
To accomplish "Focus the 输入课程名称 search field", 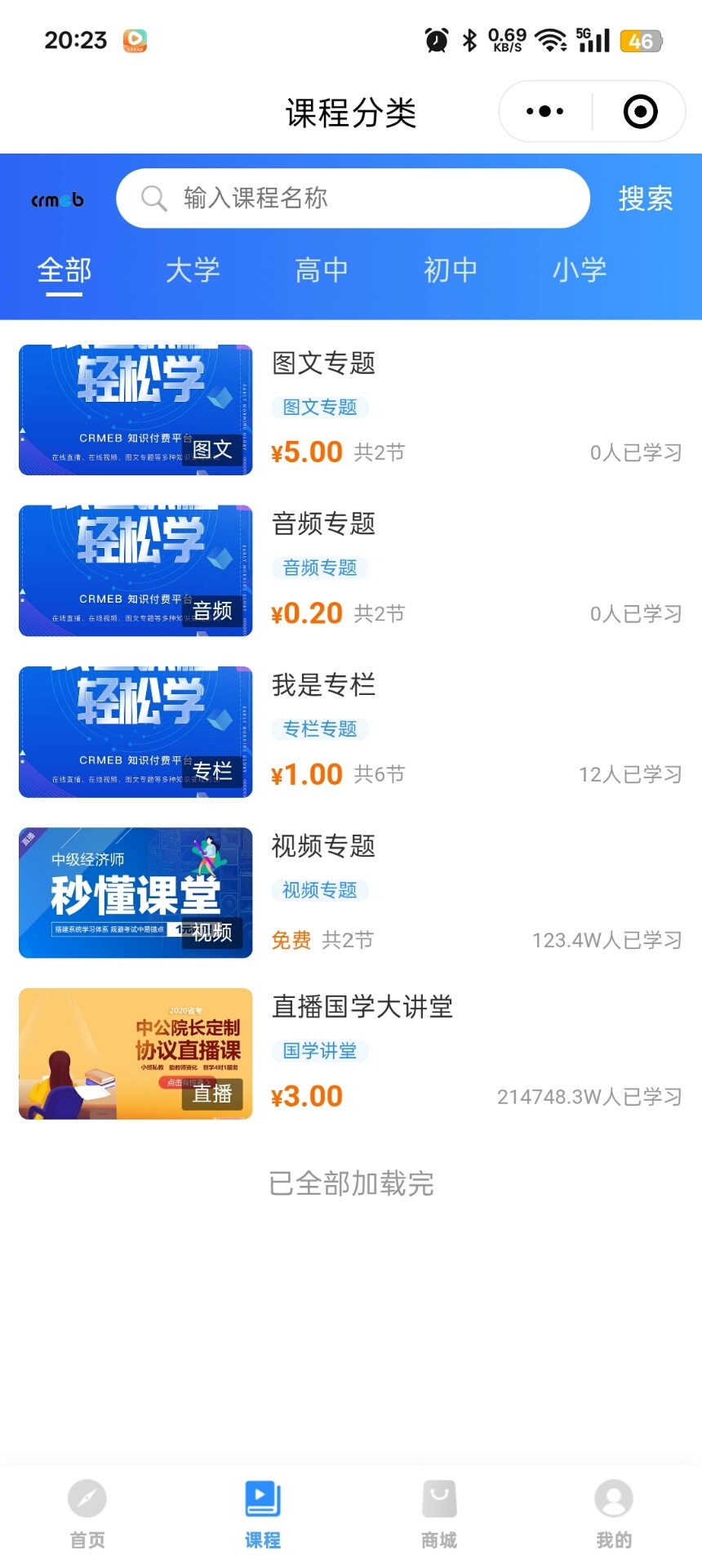I will click(x=353, y=198).
